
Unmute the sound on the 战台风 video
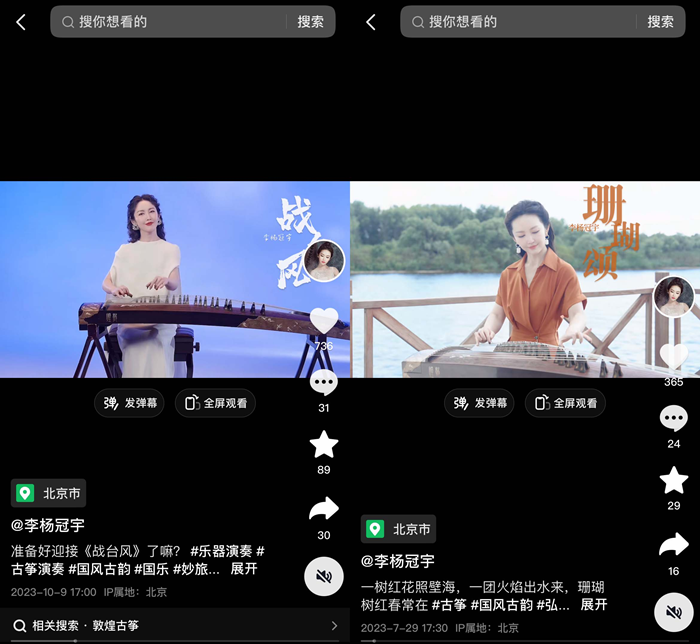pyautogui.click(x=324, y=576)
